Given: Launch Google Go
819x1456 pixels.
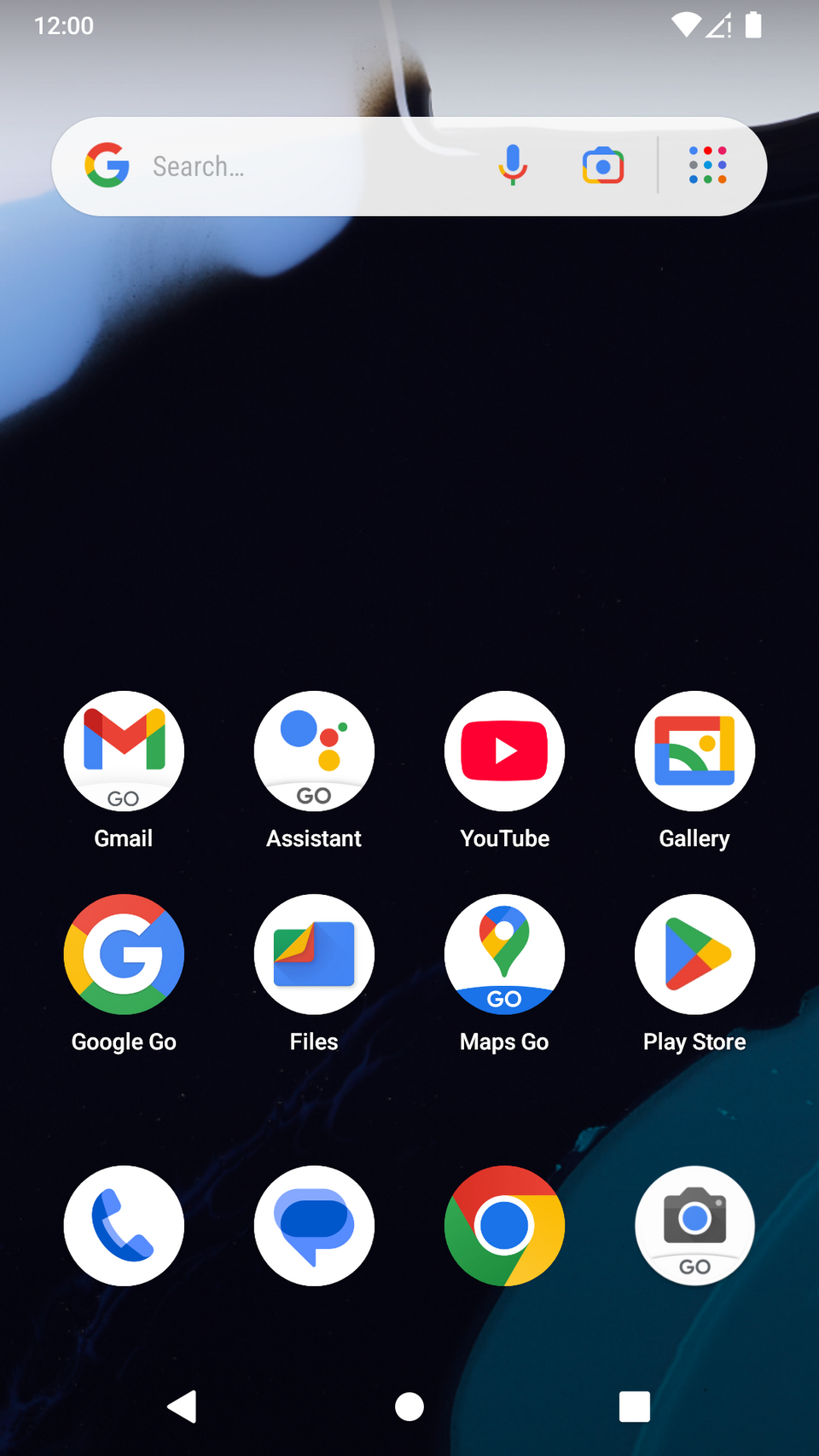Looking at the screenshot, I should coord(124,954).
